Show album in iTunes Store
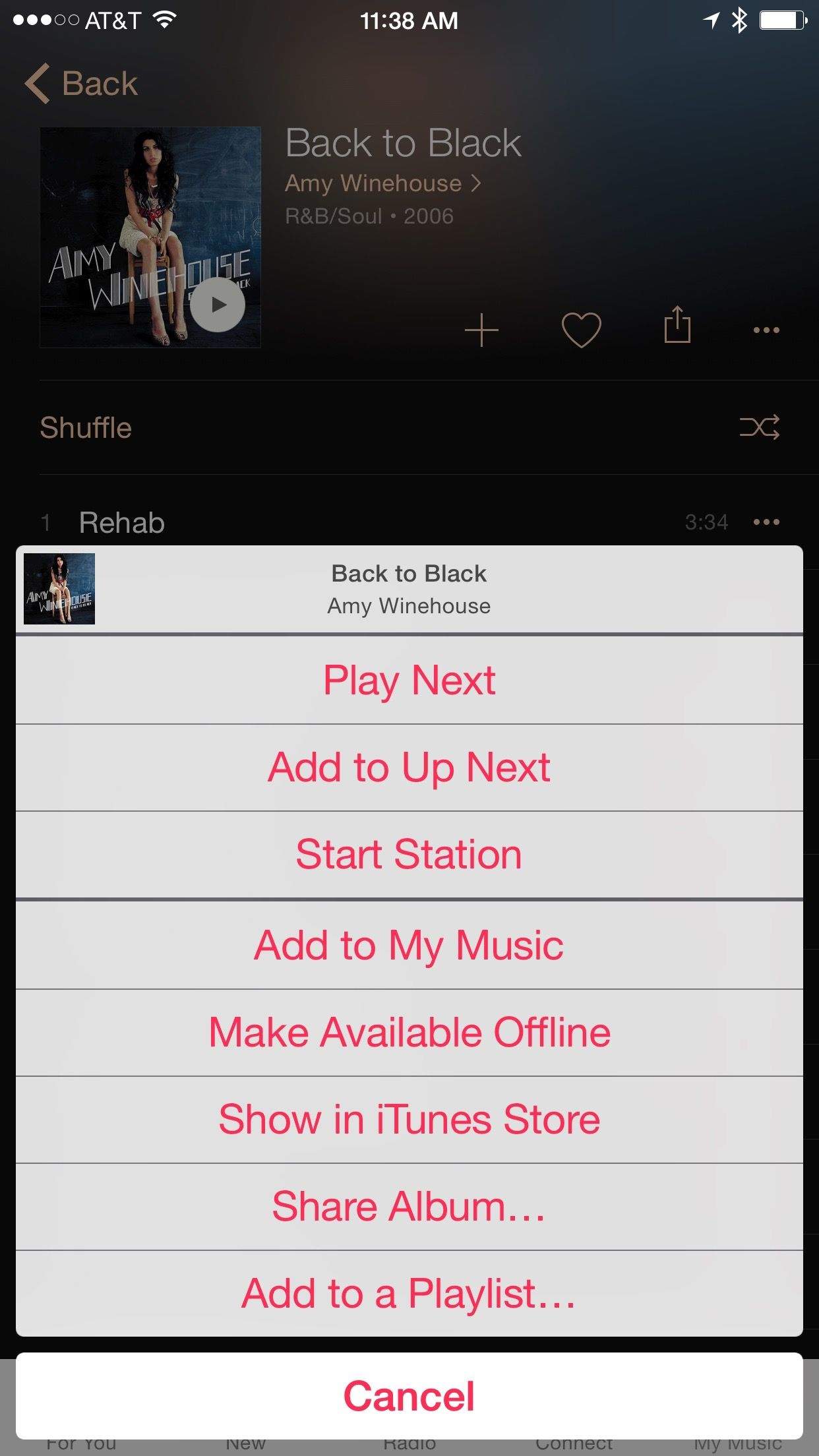Screen dimensions: 819x1456 [409, 1120]
